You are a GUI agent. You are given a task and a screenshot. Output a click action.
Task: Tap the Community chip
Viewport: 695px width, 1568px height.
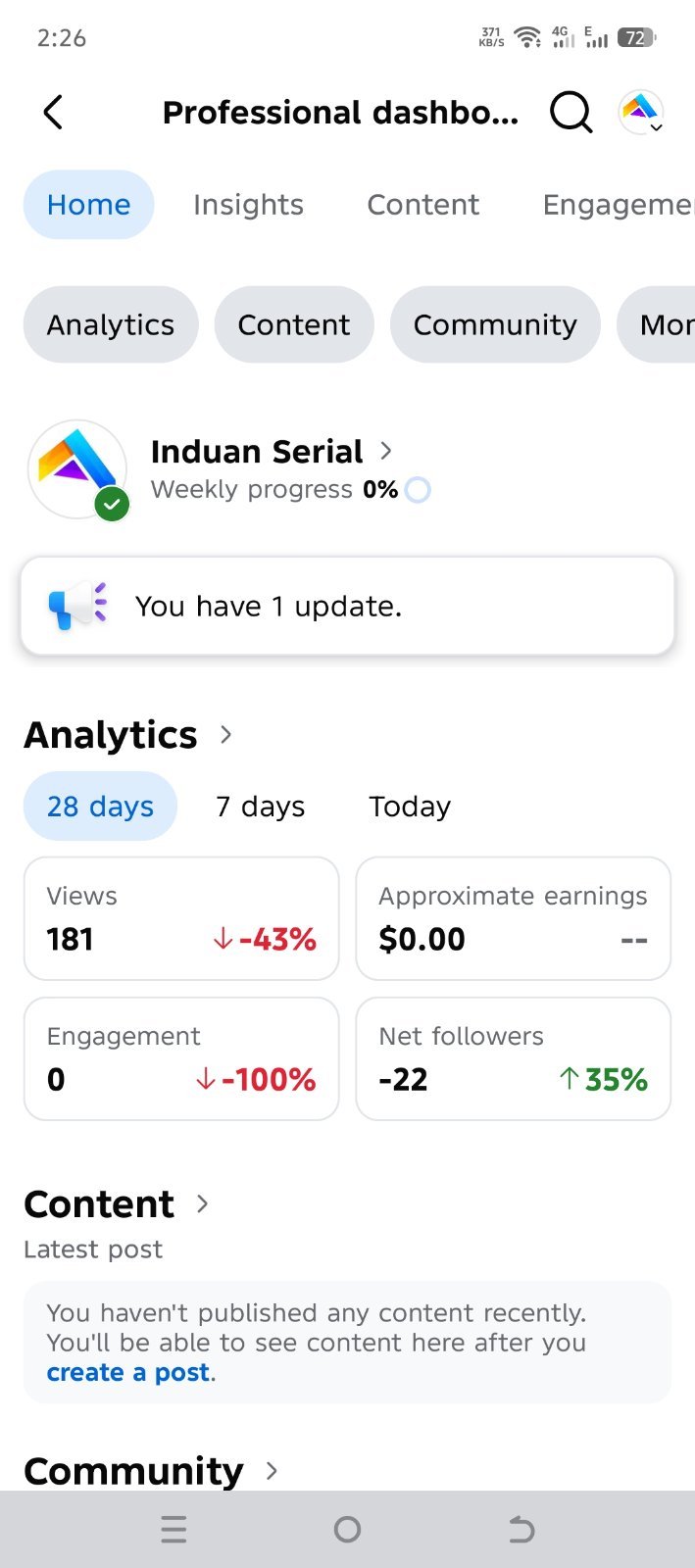coord(495,324)
